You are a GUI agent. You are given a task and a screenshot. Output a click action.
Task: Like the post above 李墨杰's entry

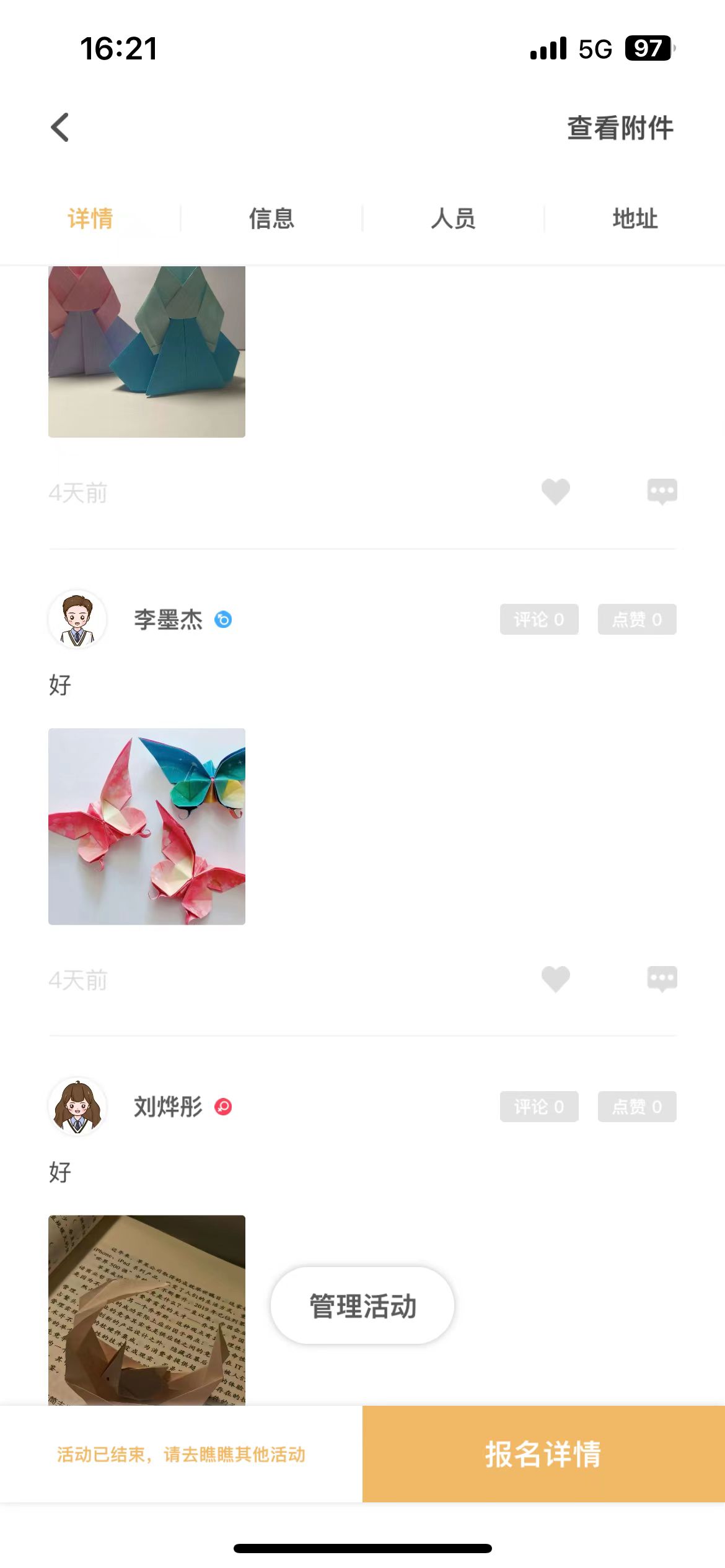point(556,492)
